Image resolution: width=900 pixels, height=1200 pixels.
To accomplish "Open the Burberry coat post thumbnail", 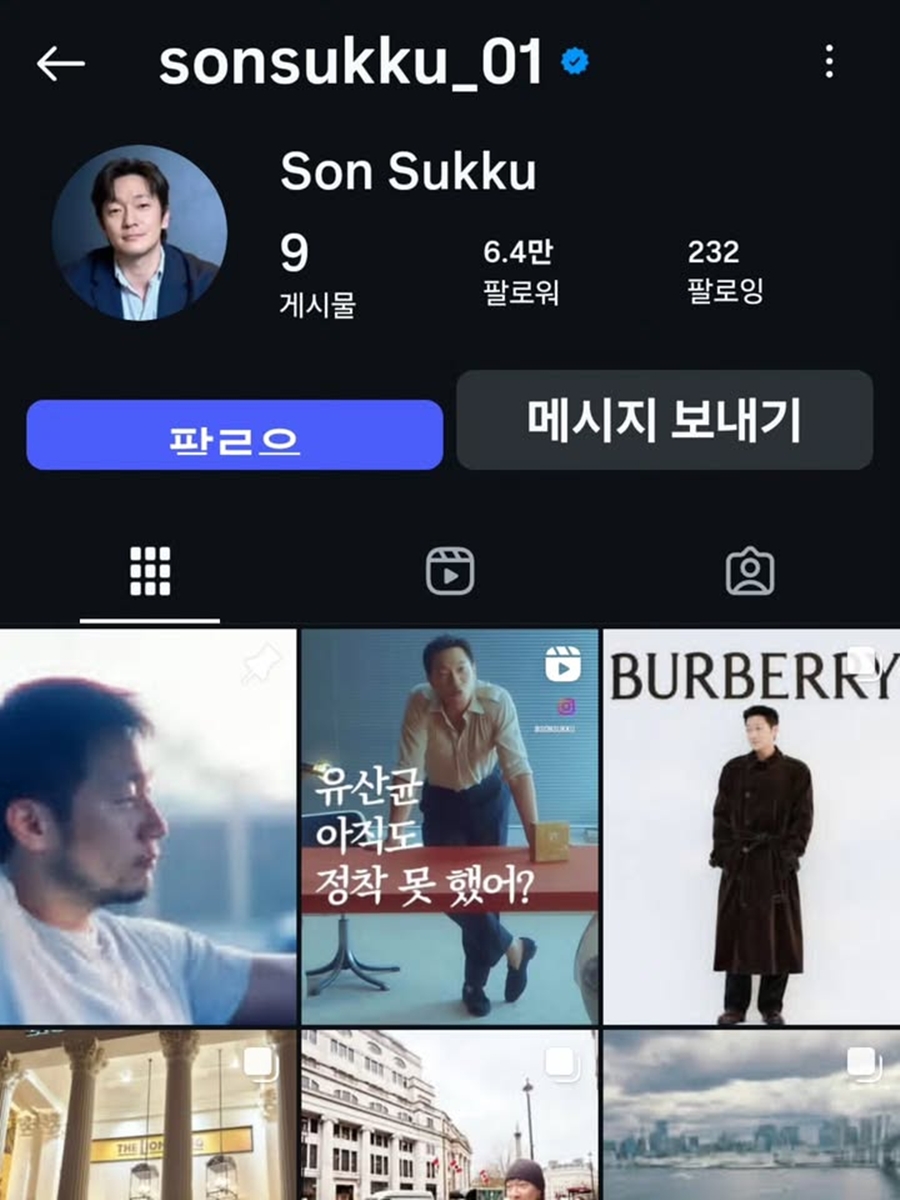I will (750, 840).
